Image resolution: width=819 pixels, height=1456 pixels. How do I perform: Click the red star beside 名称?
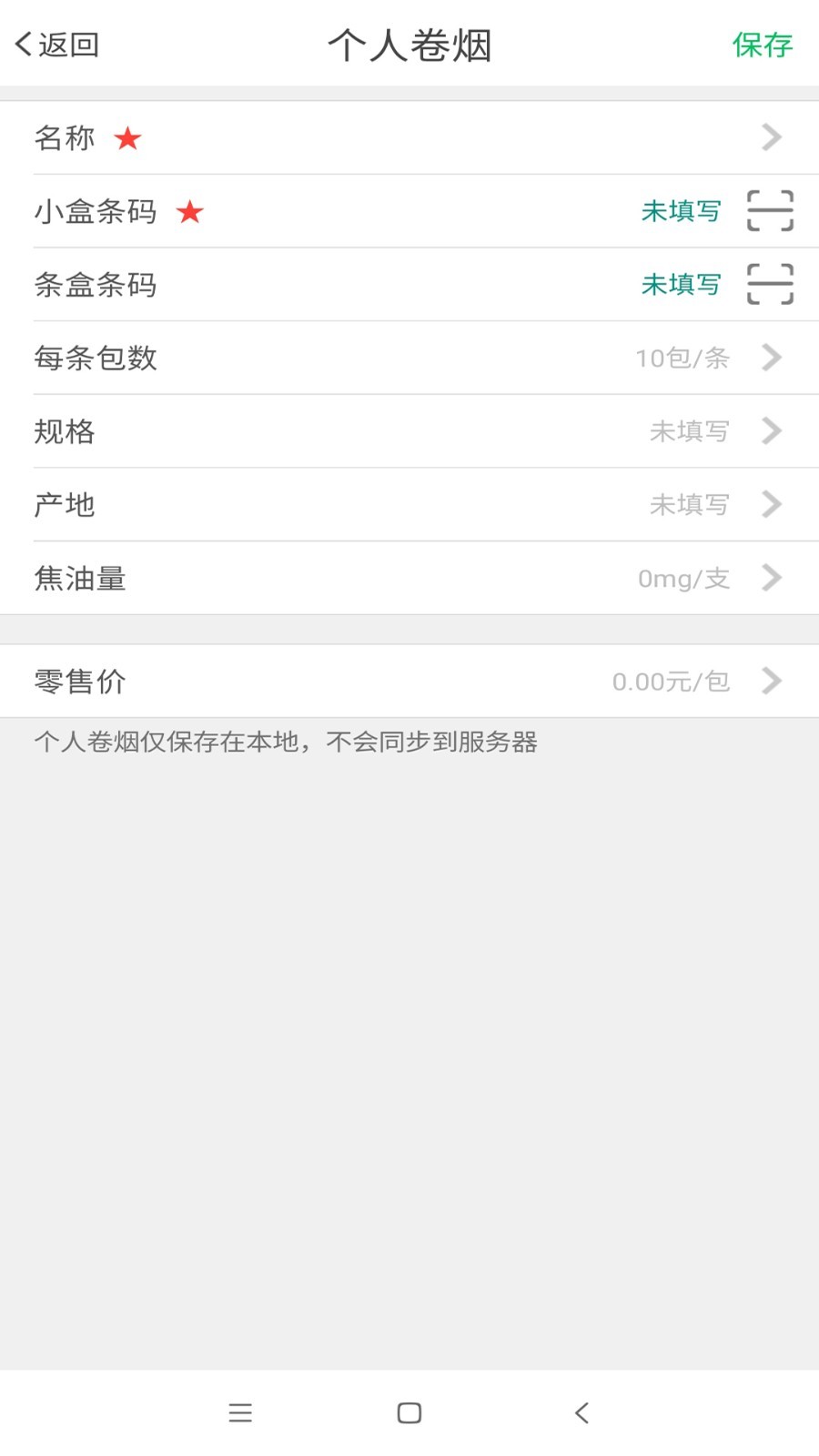click(128, 138)
